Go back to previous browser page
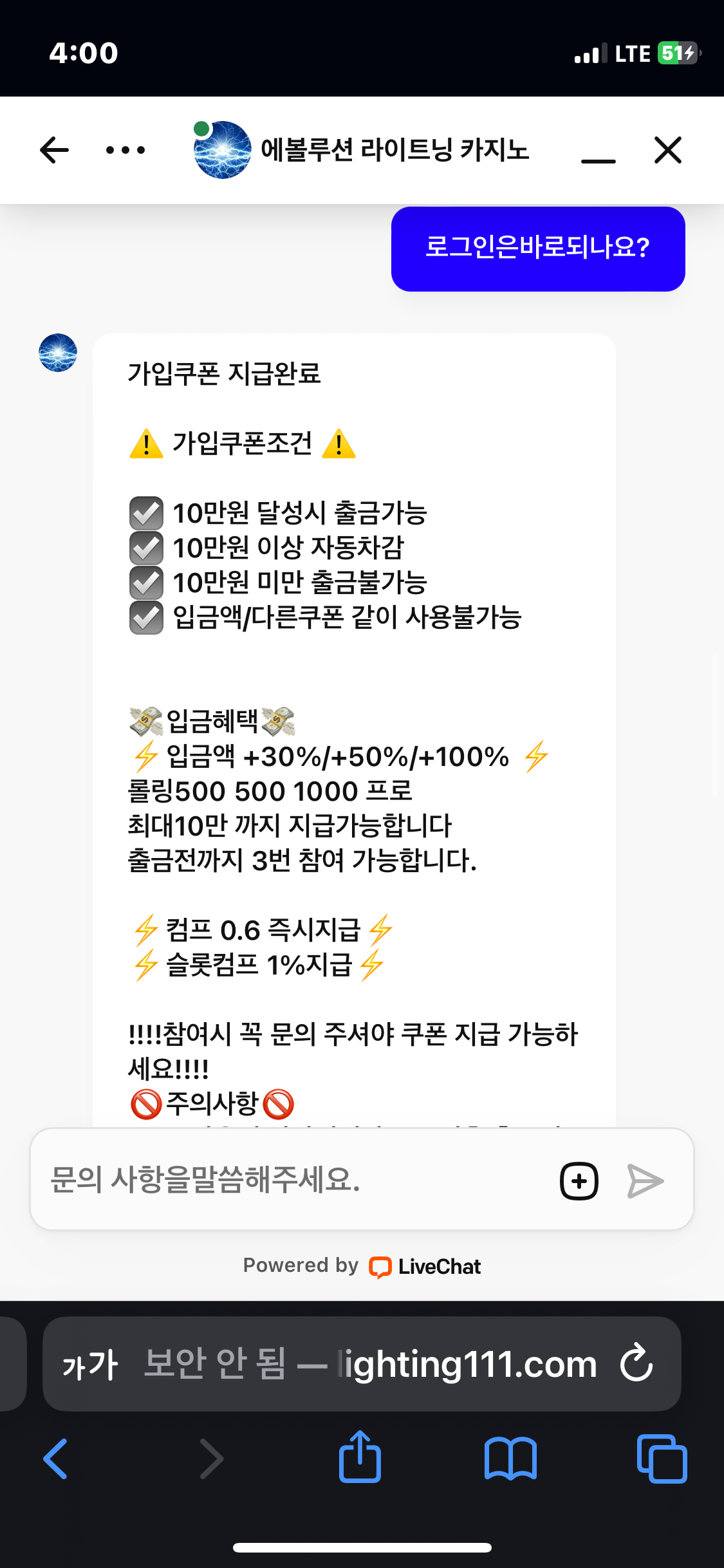Viewport: 724px width, 1568px height. click(55, 1459)
